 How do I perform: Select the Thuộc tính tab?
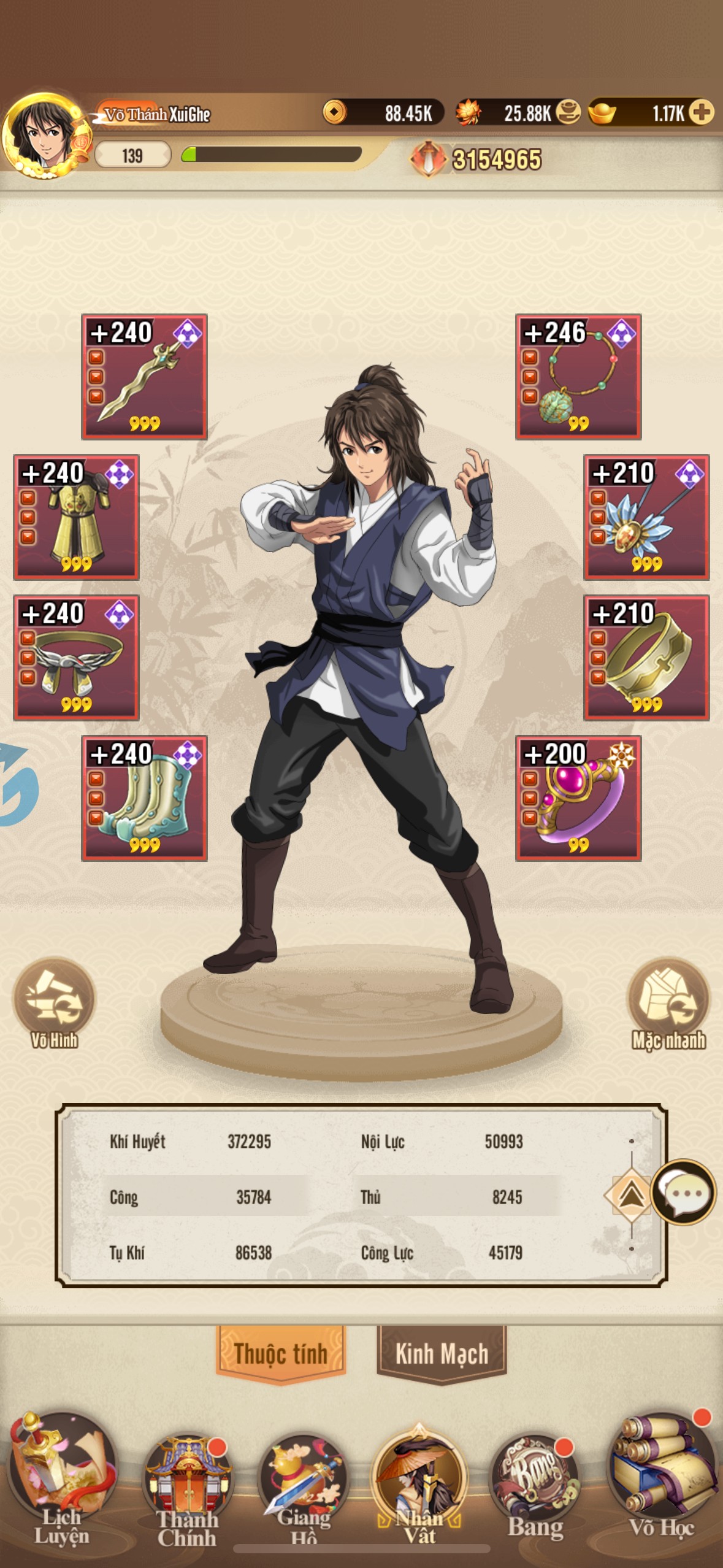coord(281,1353)
